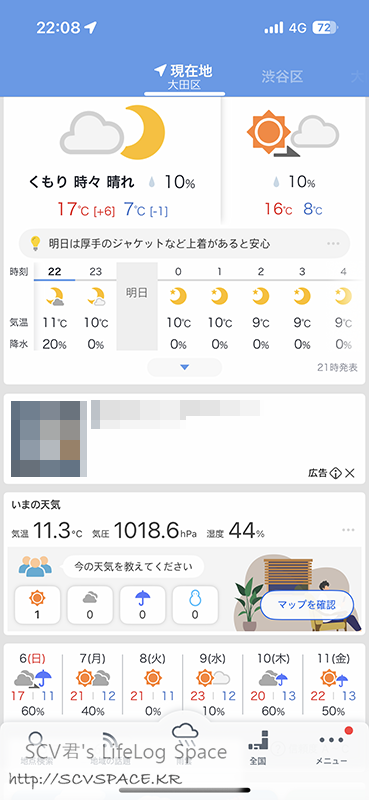Screen dimensions: 369x800
Task: Report snowy weather with the snowman button
Action: (x=195, y=605)
